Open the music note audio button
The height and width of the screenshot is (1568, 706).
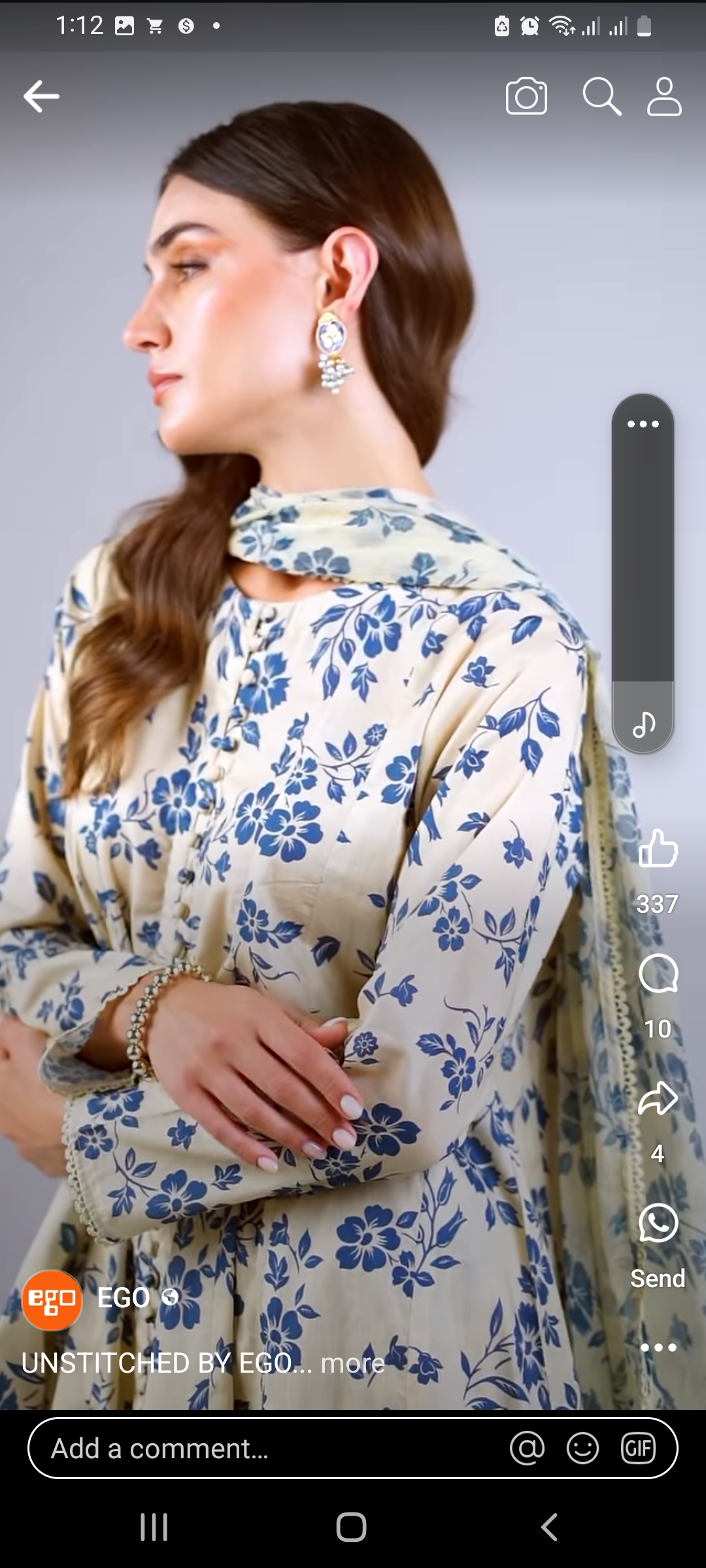pyautogui.click(x=643, y=724)
